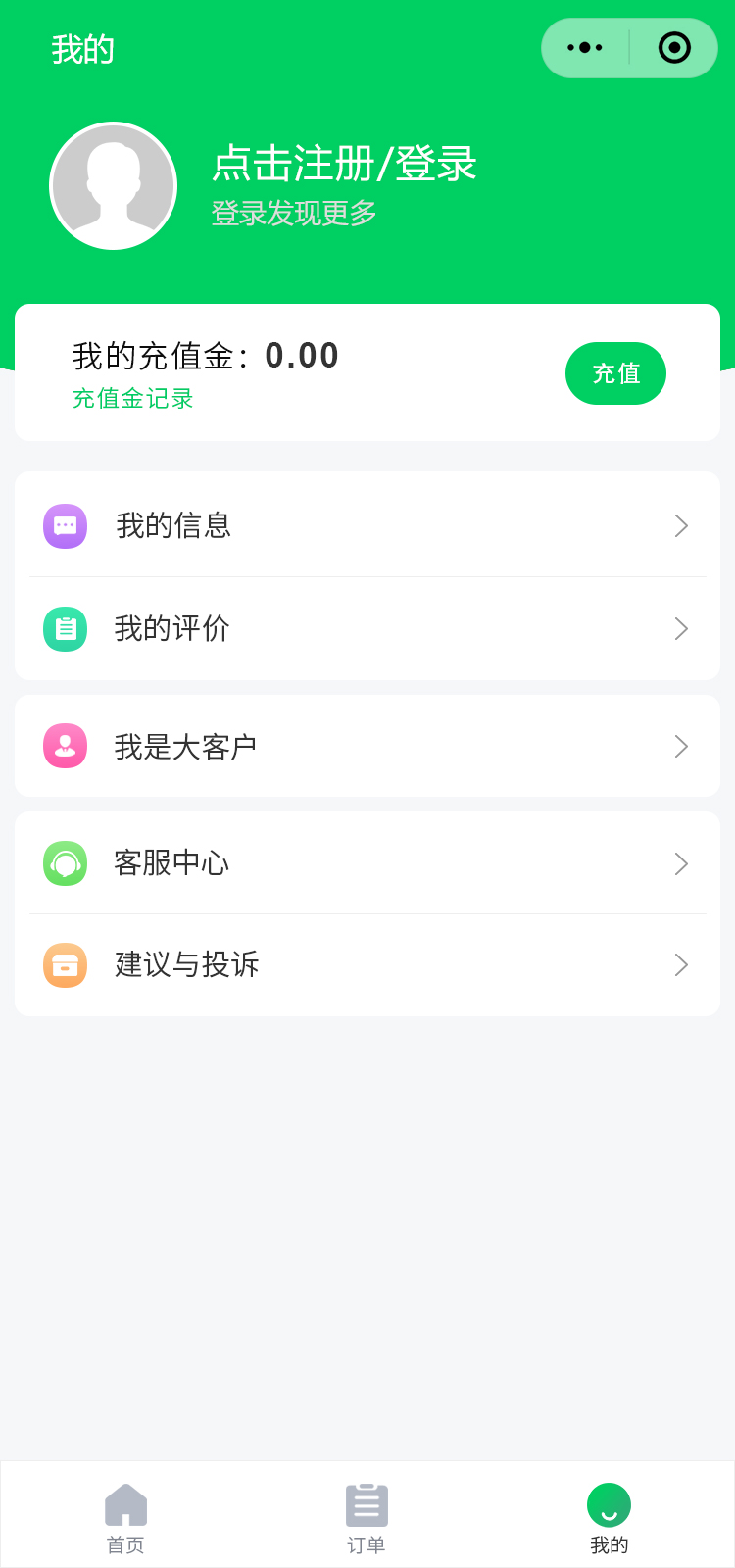
Task: Switch to the 订单 tab
Action: tap(367, 1517)
